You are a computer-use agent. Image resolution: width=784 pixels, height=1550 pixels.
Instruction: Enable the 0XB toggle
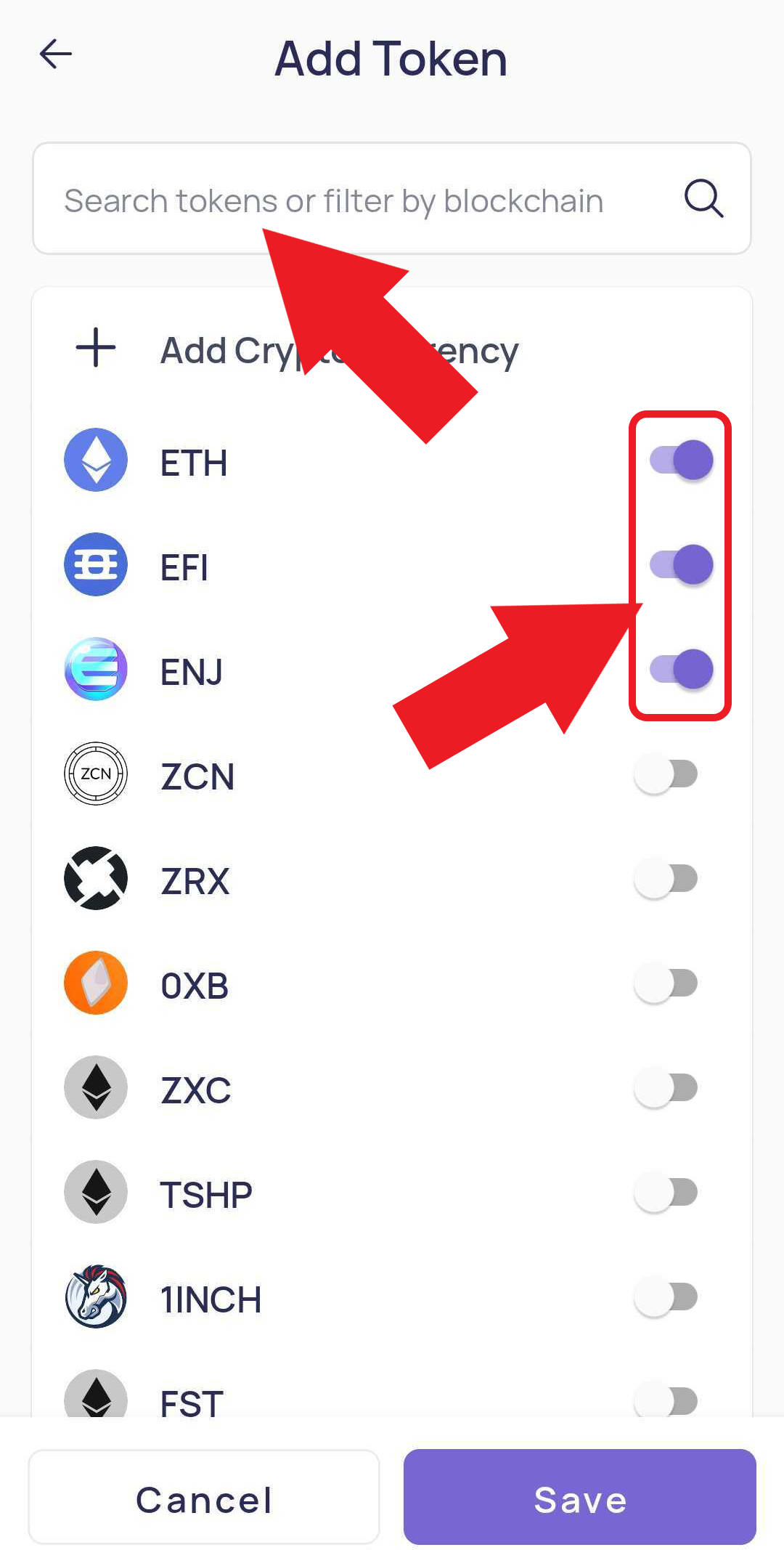tap(666, 983)
